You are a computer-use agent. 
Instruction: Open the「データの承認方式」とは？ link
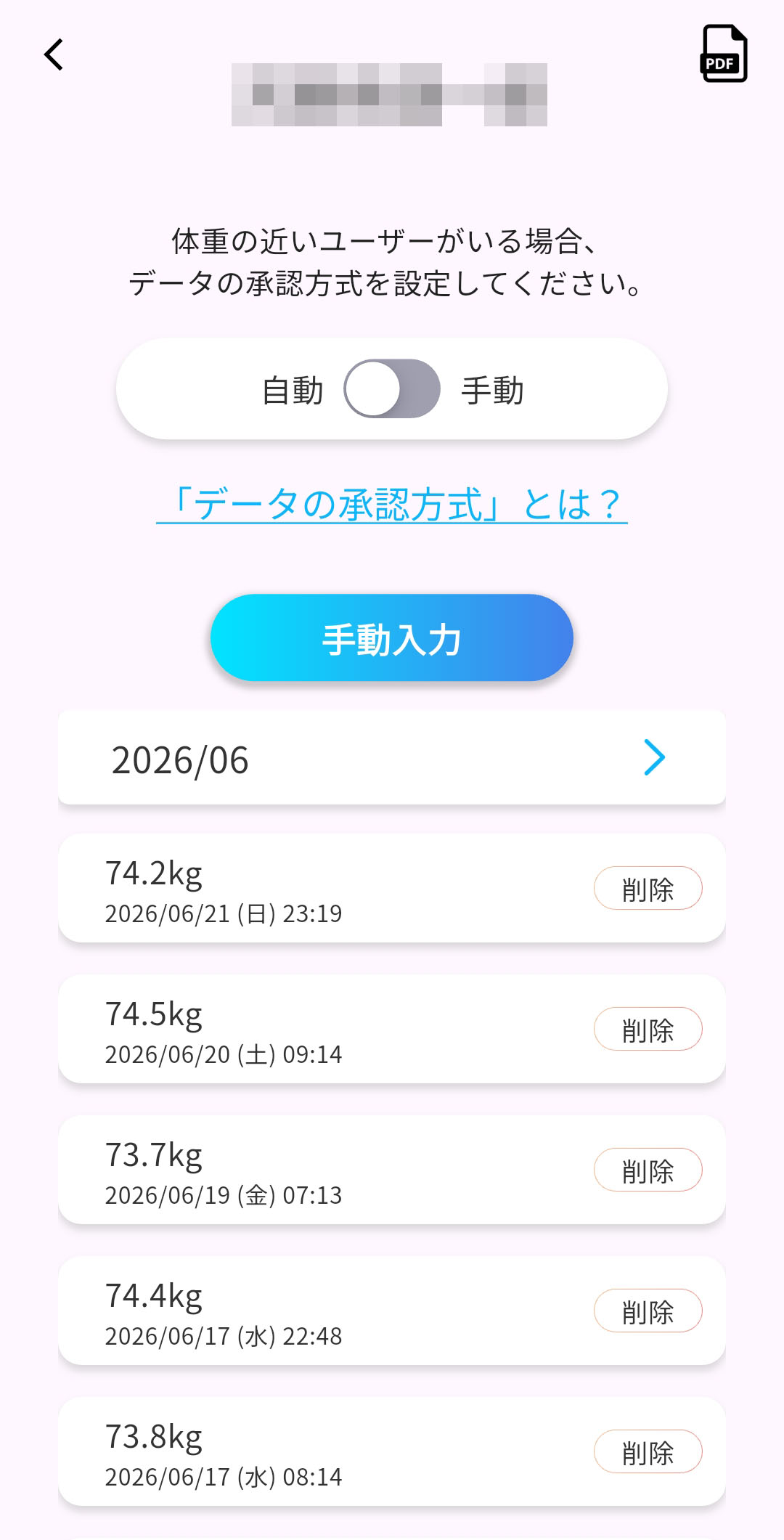click(x=392, y=504)
